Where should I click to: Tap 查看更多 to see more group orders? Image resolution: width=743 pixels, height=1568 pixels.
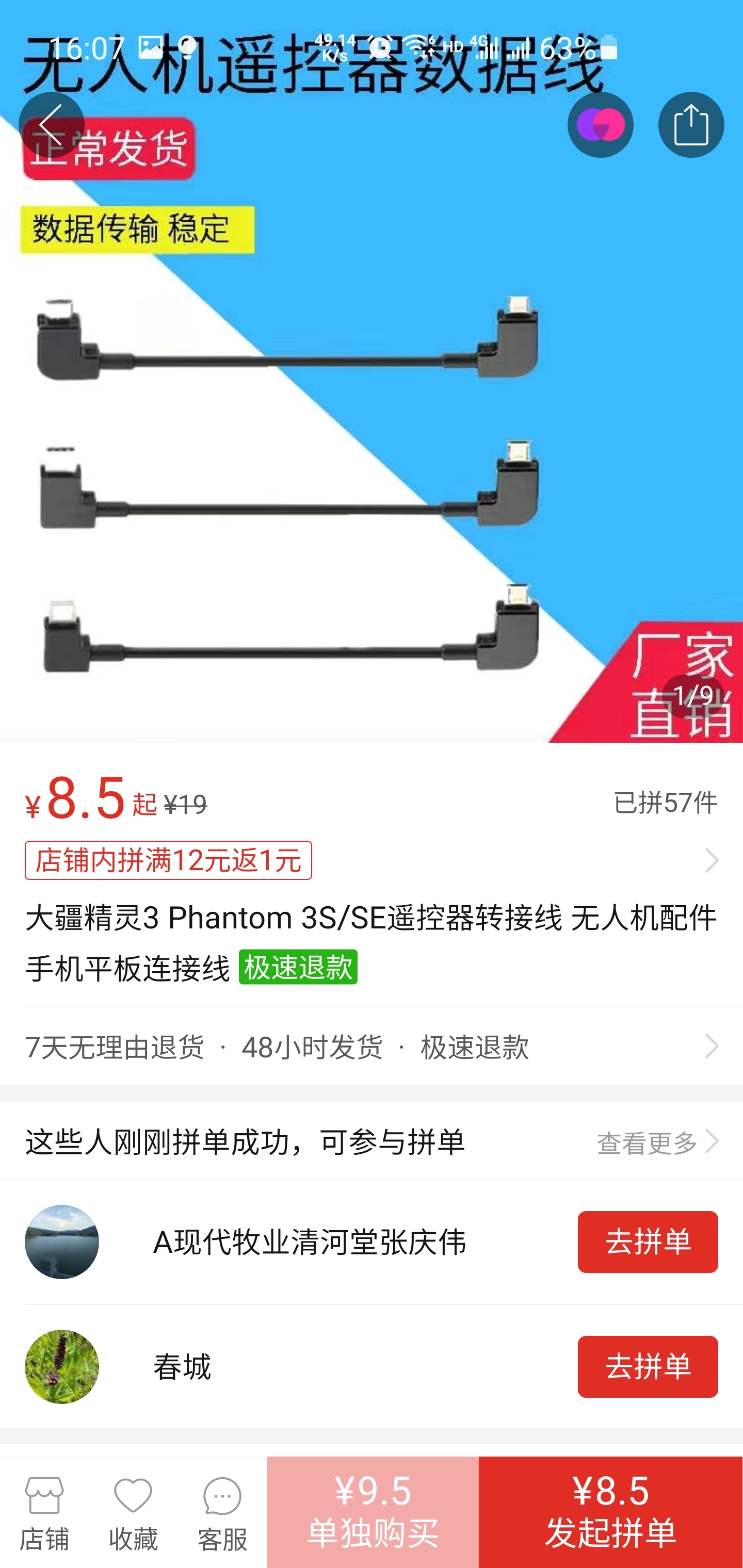656,1142
